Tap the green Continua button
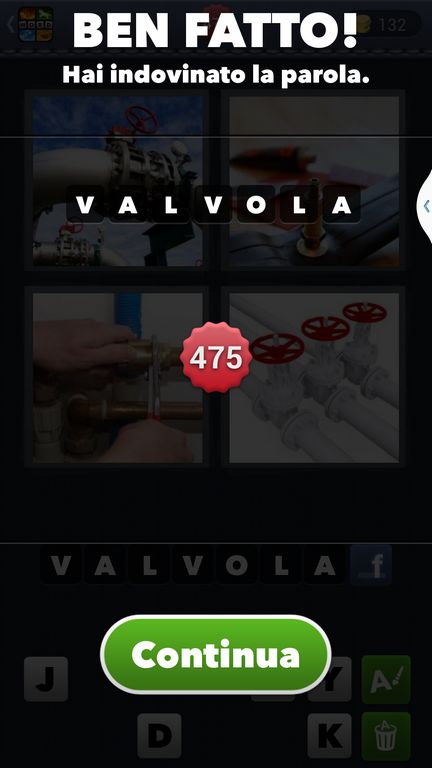The width and height of the screenshot is (432, 768). [x=216, y=654]
